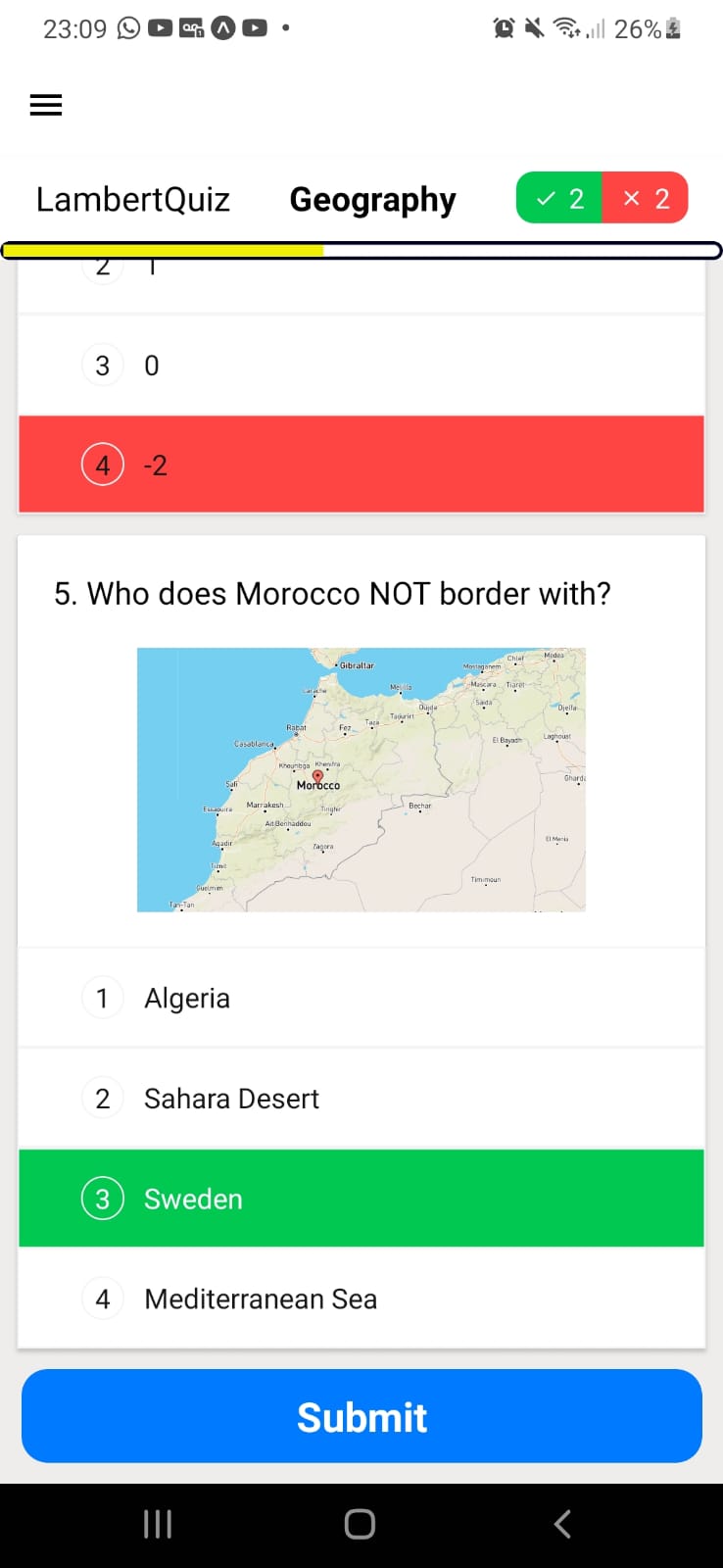Select the -2 answer option
723x1568 pixels.
[361, 465]
